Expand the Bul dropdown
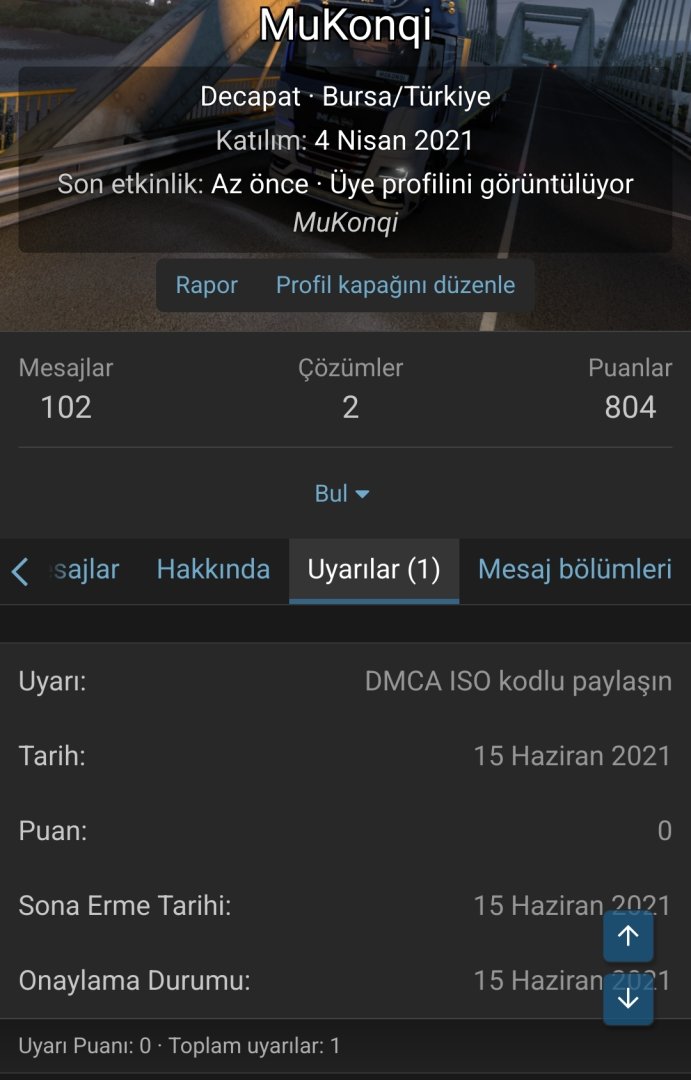691x1080 pixels. [x=343, y=493]
